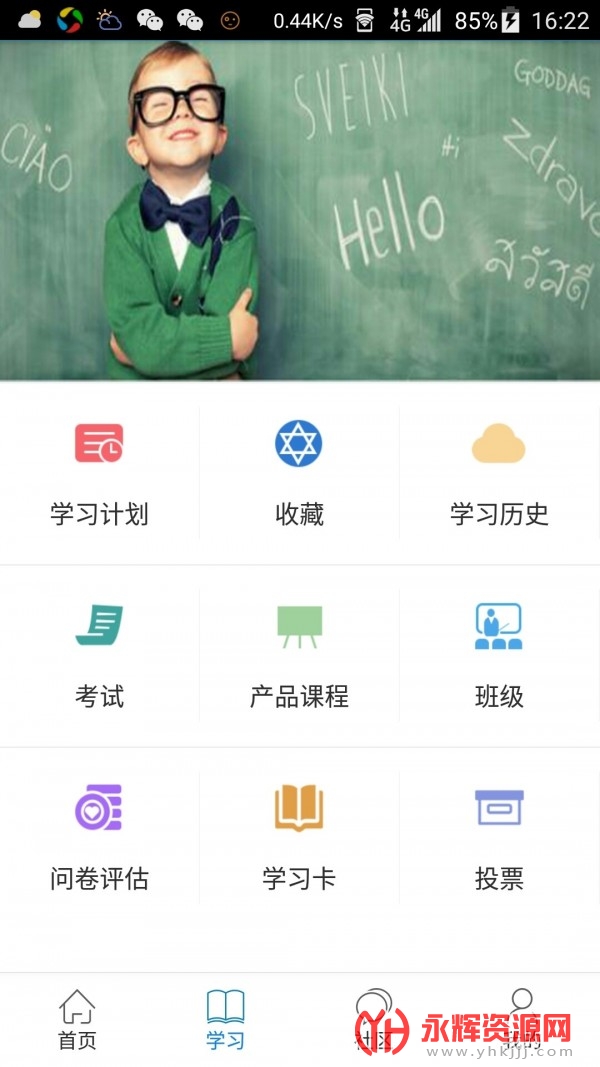This screenshot has height=1067, width=600.
Task: Open 产品课程 product courses
Action: pos(299,655)
